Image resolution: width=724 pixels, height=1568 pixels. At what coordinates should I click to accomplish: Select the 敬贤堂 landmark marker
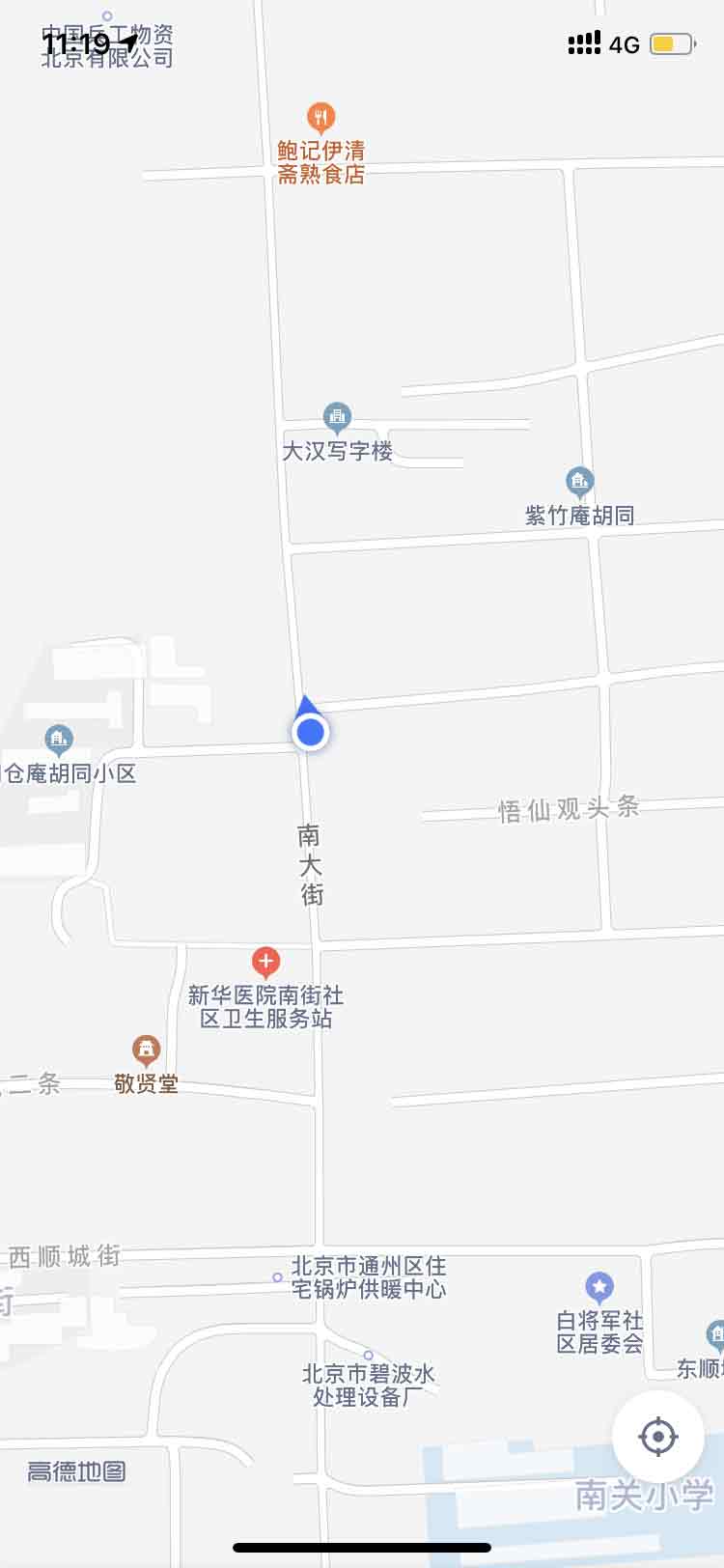click(146, 1050)
